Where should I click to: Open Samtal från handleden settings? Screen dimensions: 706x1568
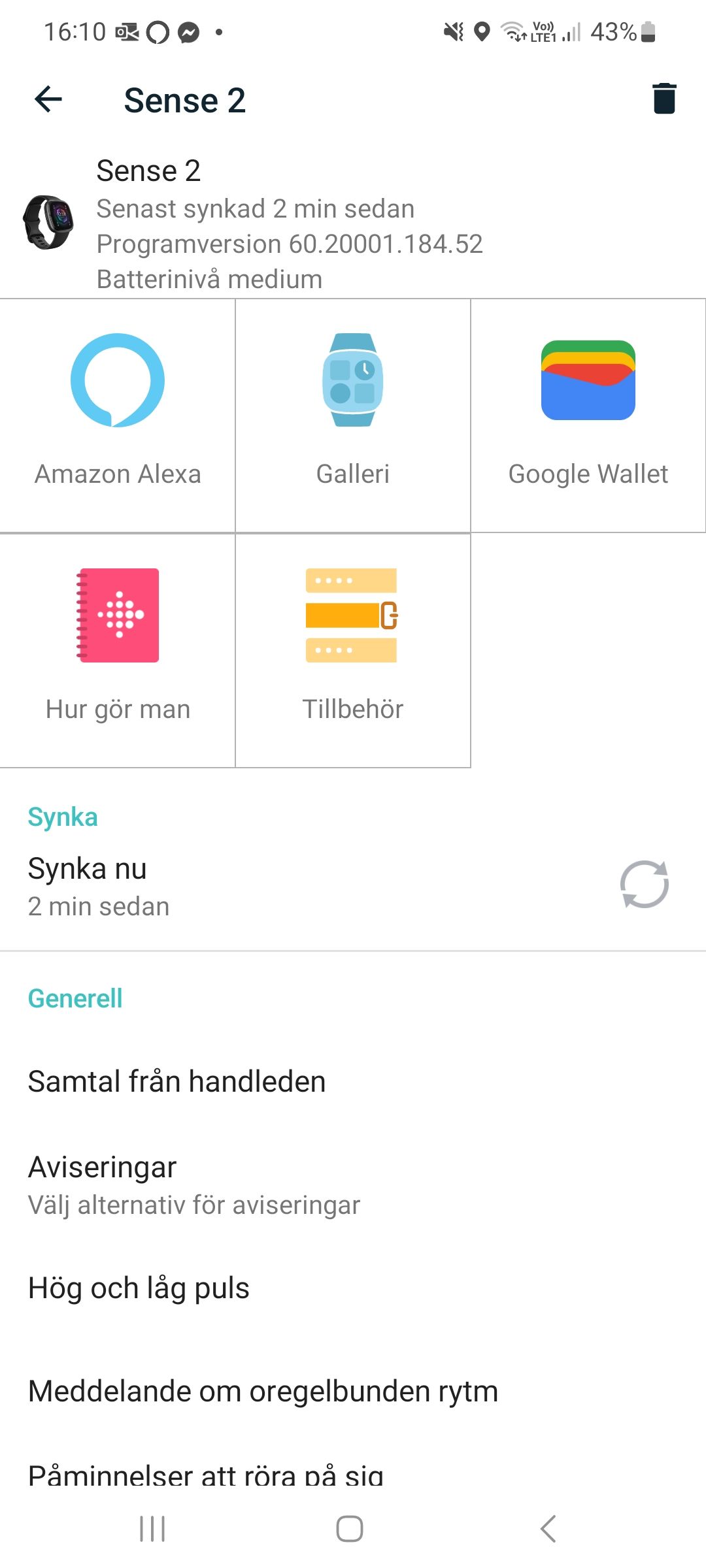176,1081
